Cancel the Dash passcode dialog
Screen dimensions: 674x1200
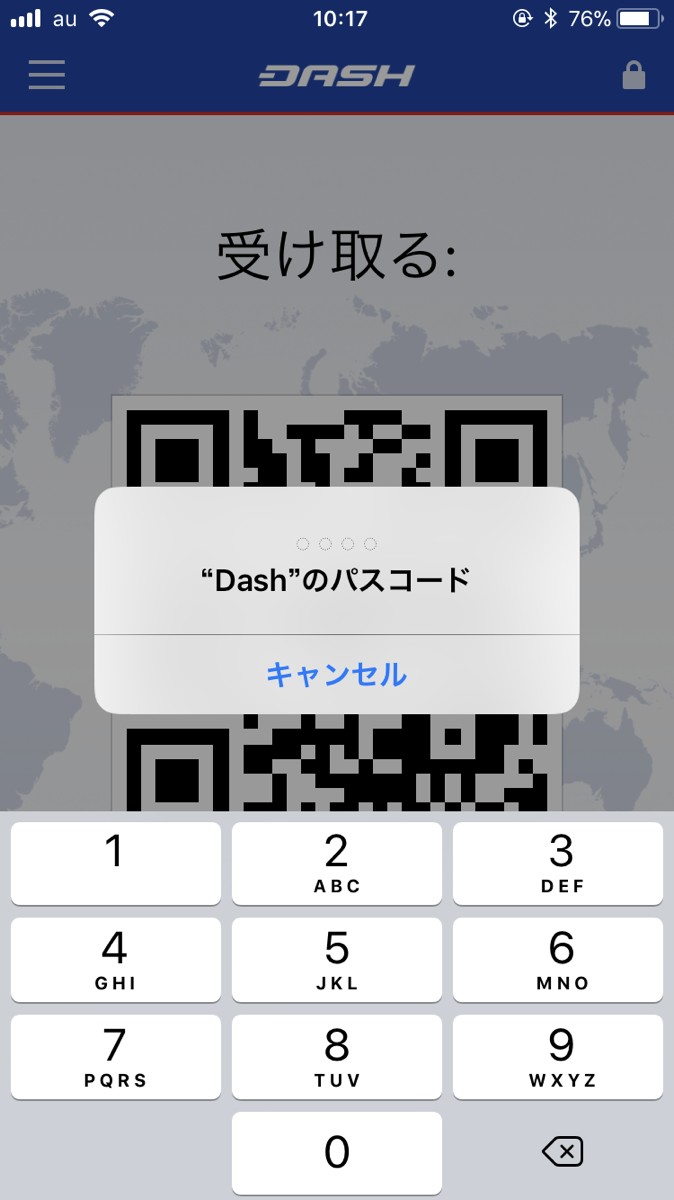pos(336,674)
